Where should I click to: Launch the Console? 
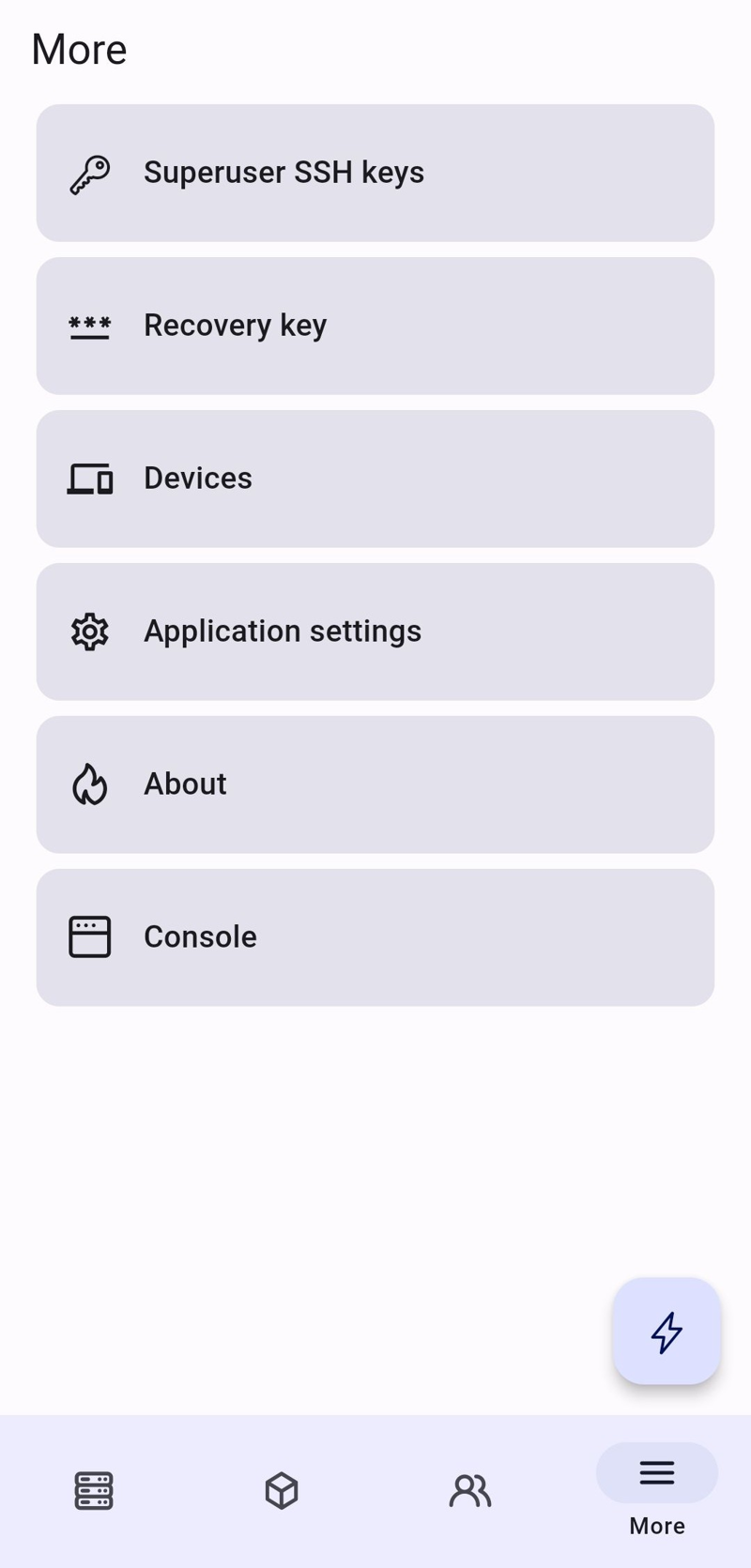point(375,937)
